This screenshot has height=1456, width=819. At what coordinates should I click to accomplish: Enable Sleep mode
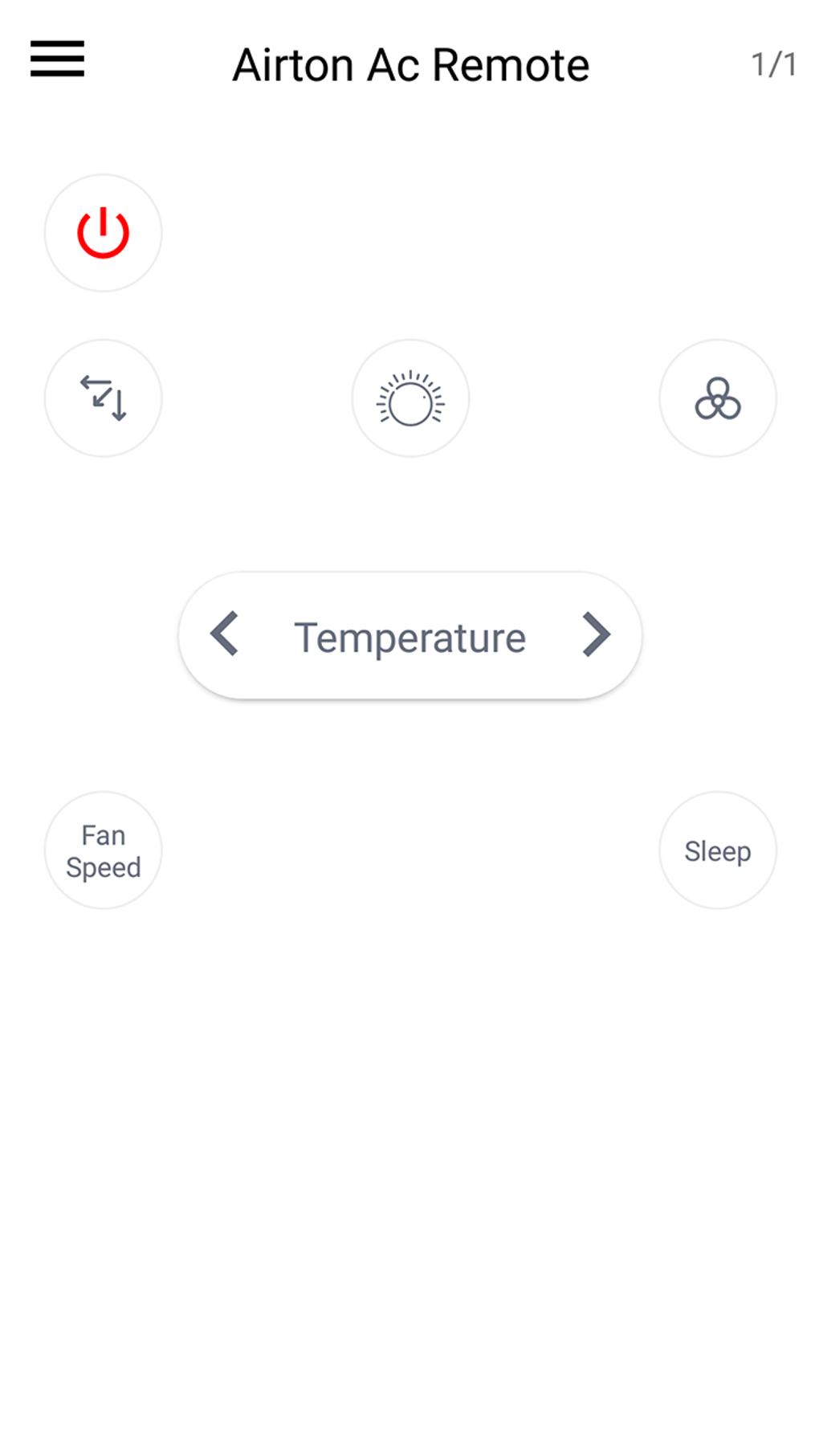click(x=717, y=850)
